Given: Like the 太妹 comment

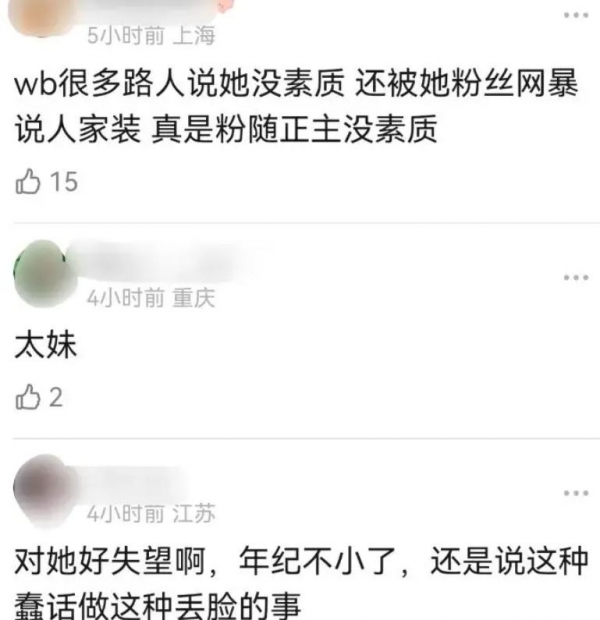Looking at the screenshot, I should pos(28,398).
